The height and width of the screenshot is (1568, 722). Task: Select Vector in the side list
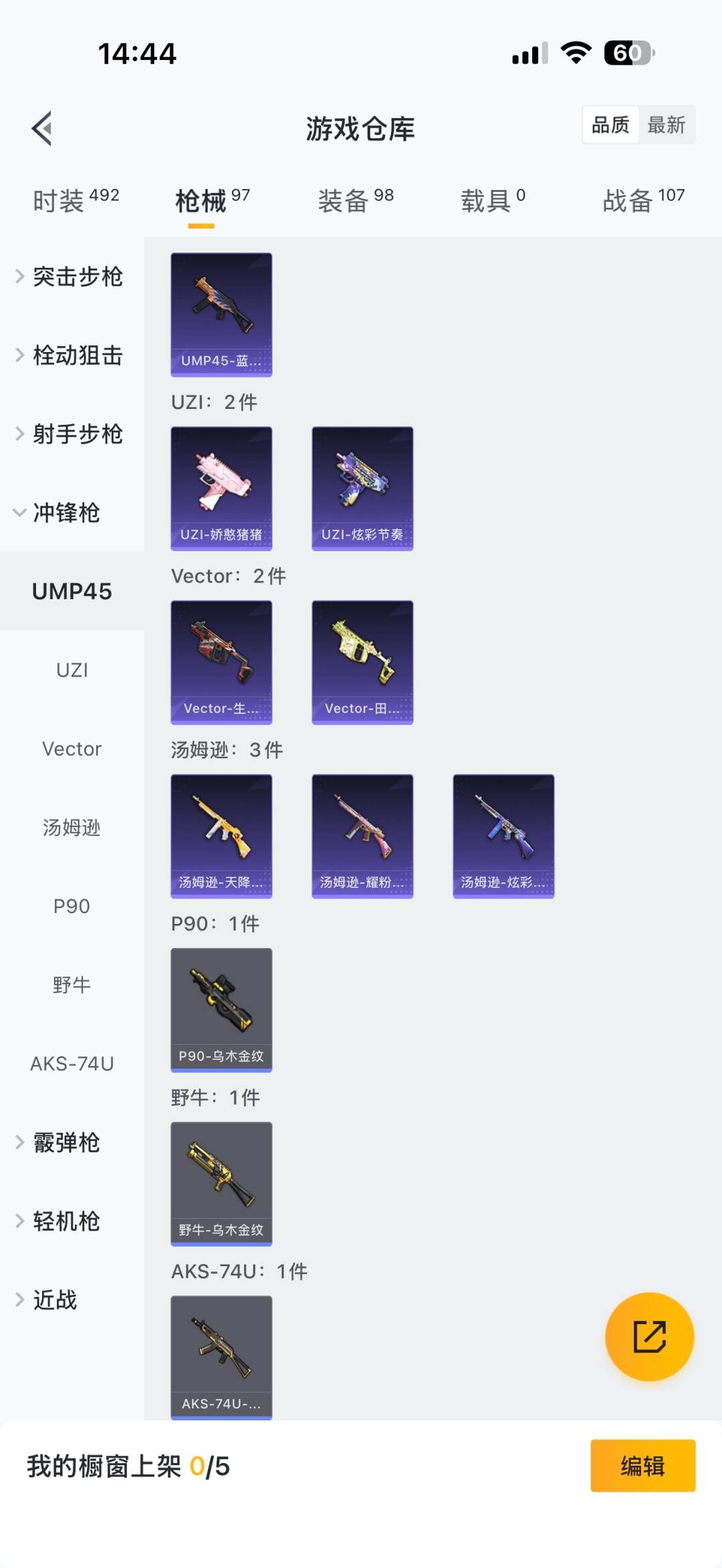pos(72,749)
